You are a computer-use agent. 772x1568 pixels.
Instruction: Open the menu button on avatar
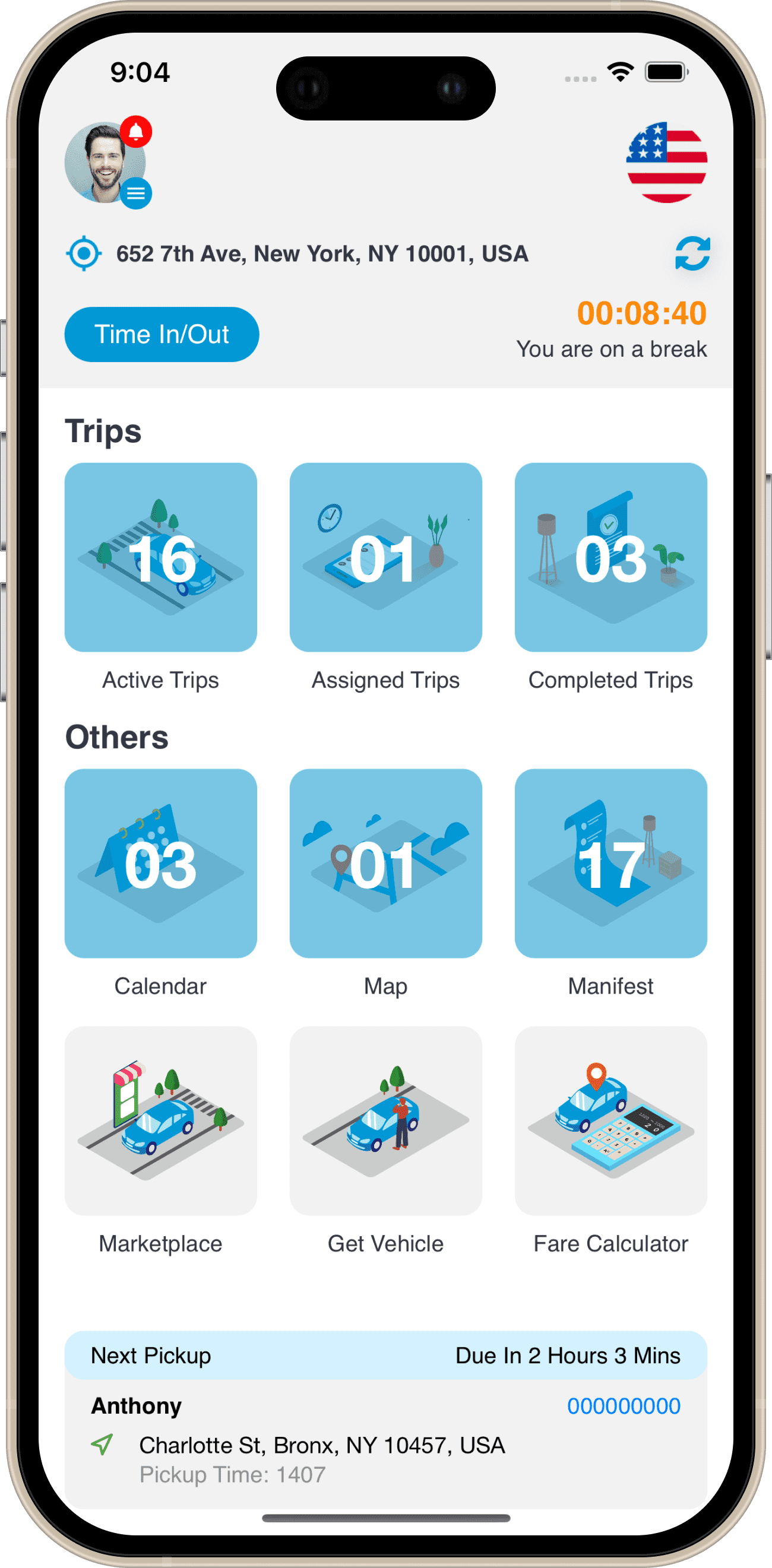136,193
